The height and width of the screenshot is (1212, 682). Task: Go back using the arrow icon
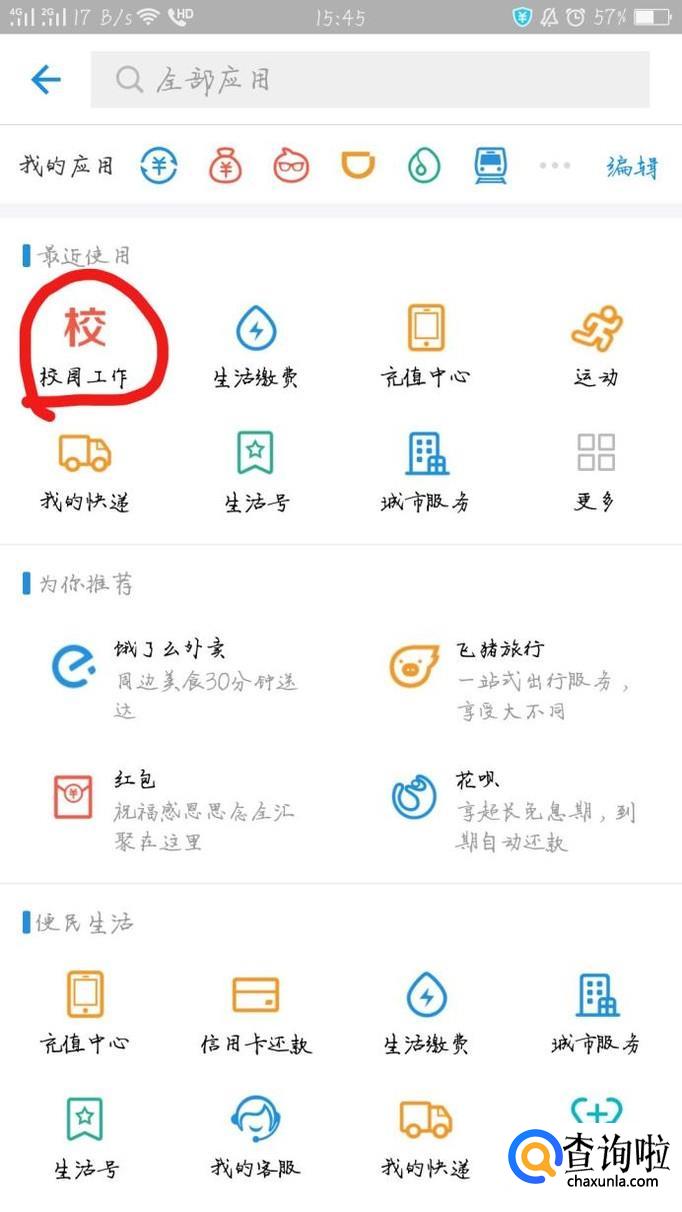tap(46, 79)
